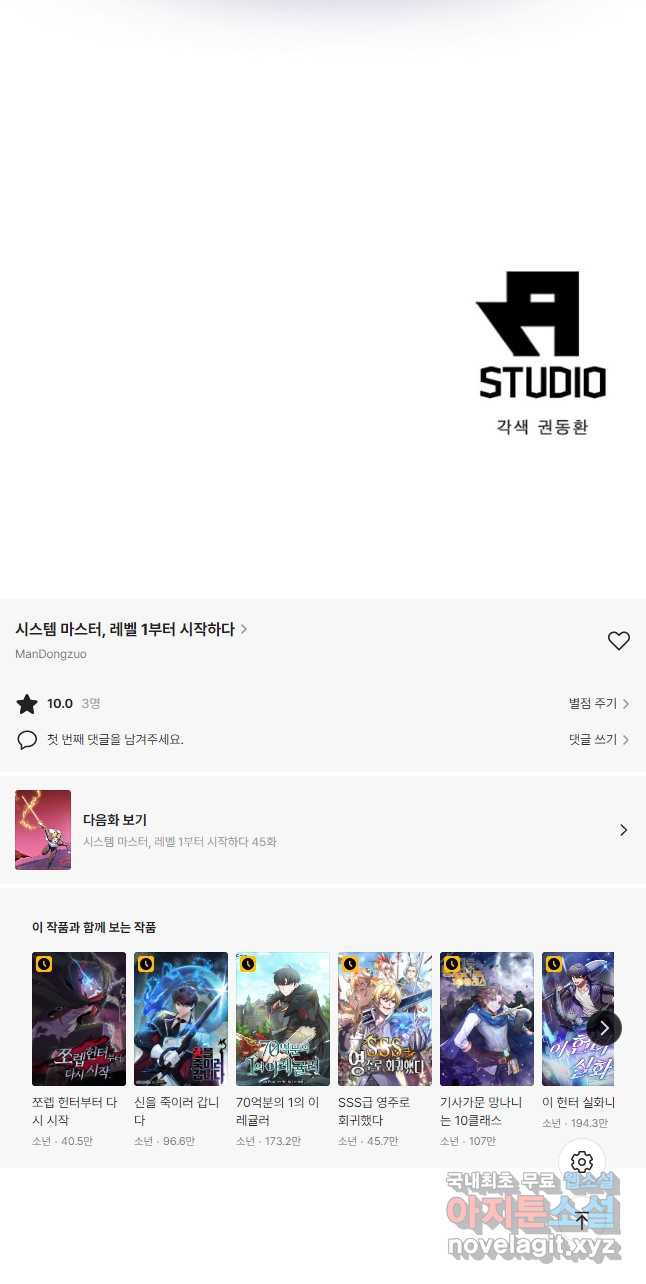Add this series to favorites with the heart
Screen dimensions: 646x1284
[x=619, y=641]
